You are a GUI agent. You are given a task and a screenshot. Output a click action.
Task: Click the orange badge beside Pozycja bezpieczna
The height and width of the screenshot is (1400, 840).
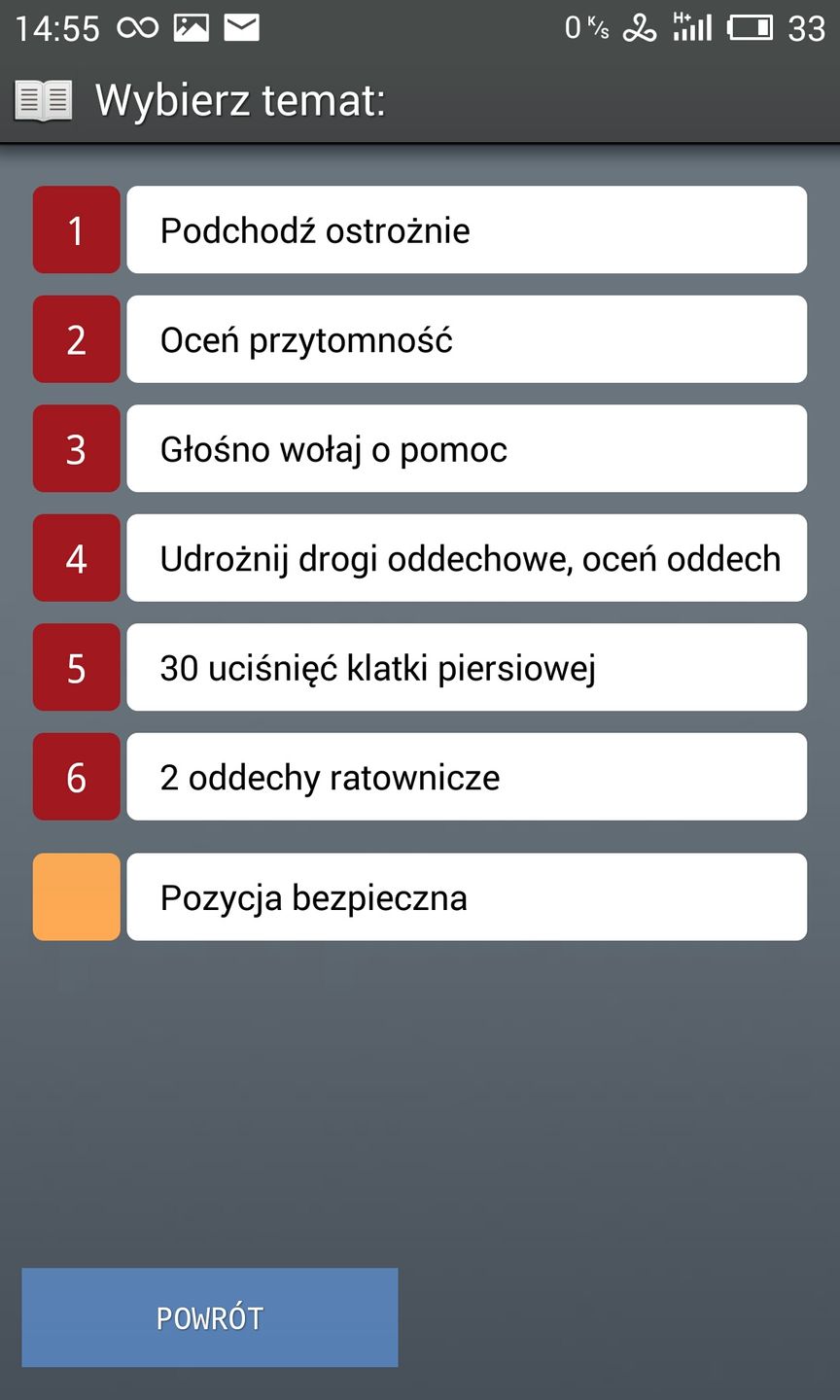pyautogui.click(x=76, y=896)
